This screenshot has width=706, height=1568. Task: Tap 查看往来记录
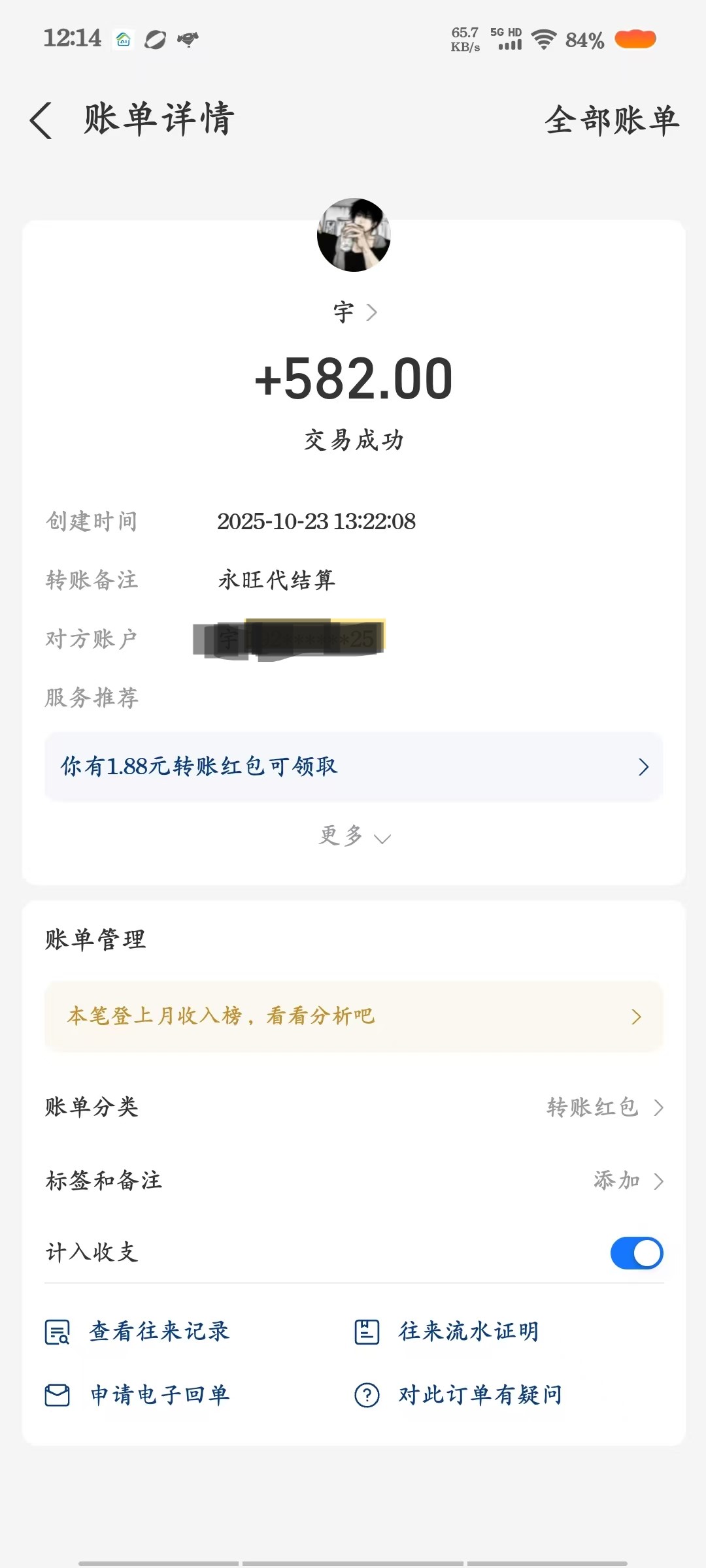tap(139, 1331)
